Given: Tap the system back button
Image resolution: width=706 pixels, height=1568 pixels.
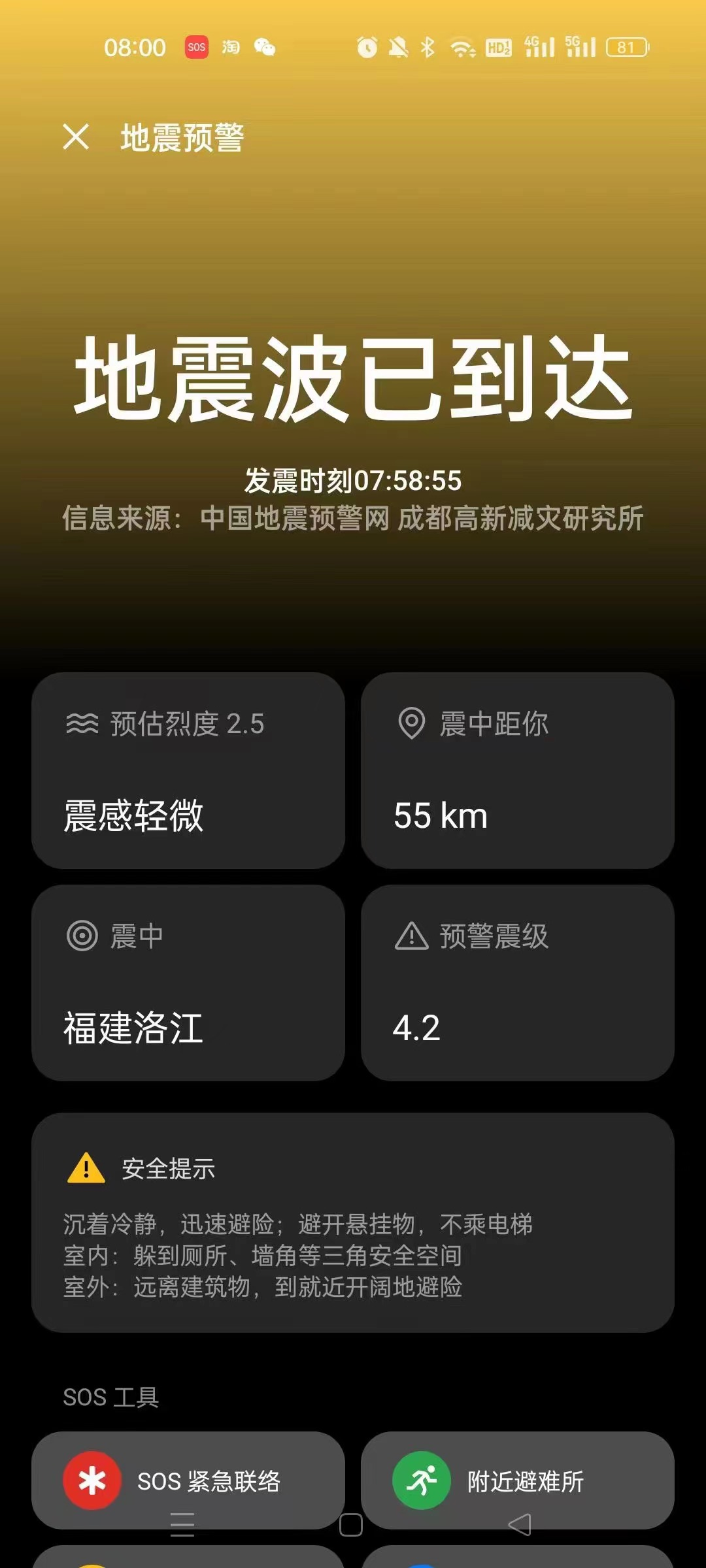Looking at the screenshot, I should (x=520, y=1525).
